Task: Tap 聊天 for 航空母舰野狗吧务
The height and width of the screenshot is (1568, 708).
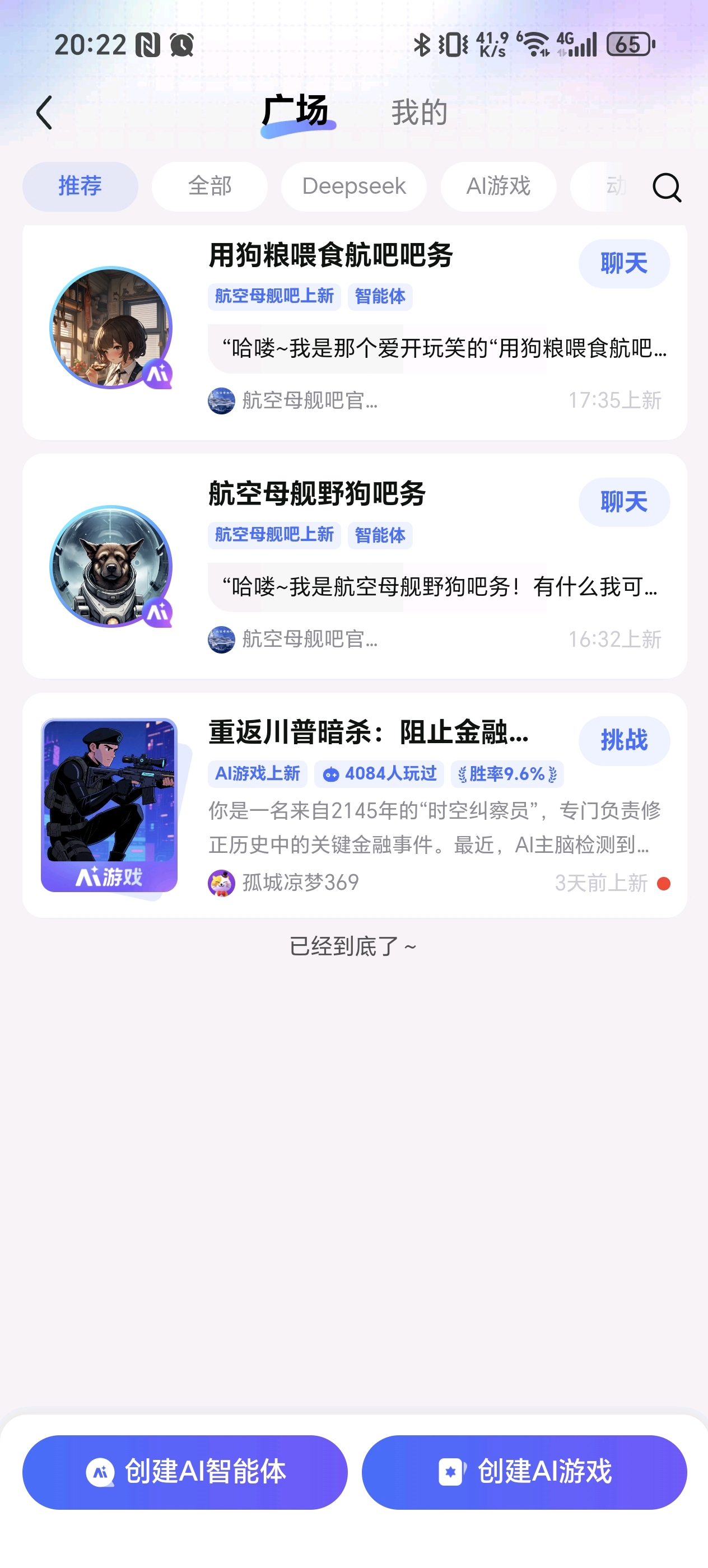Action: click(623, 502)
